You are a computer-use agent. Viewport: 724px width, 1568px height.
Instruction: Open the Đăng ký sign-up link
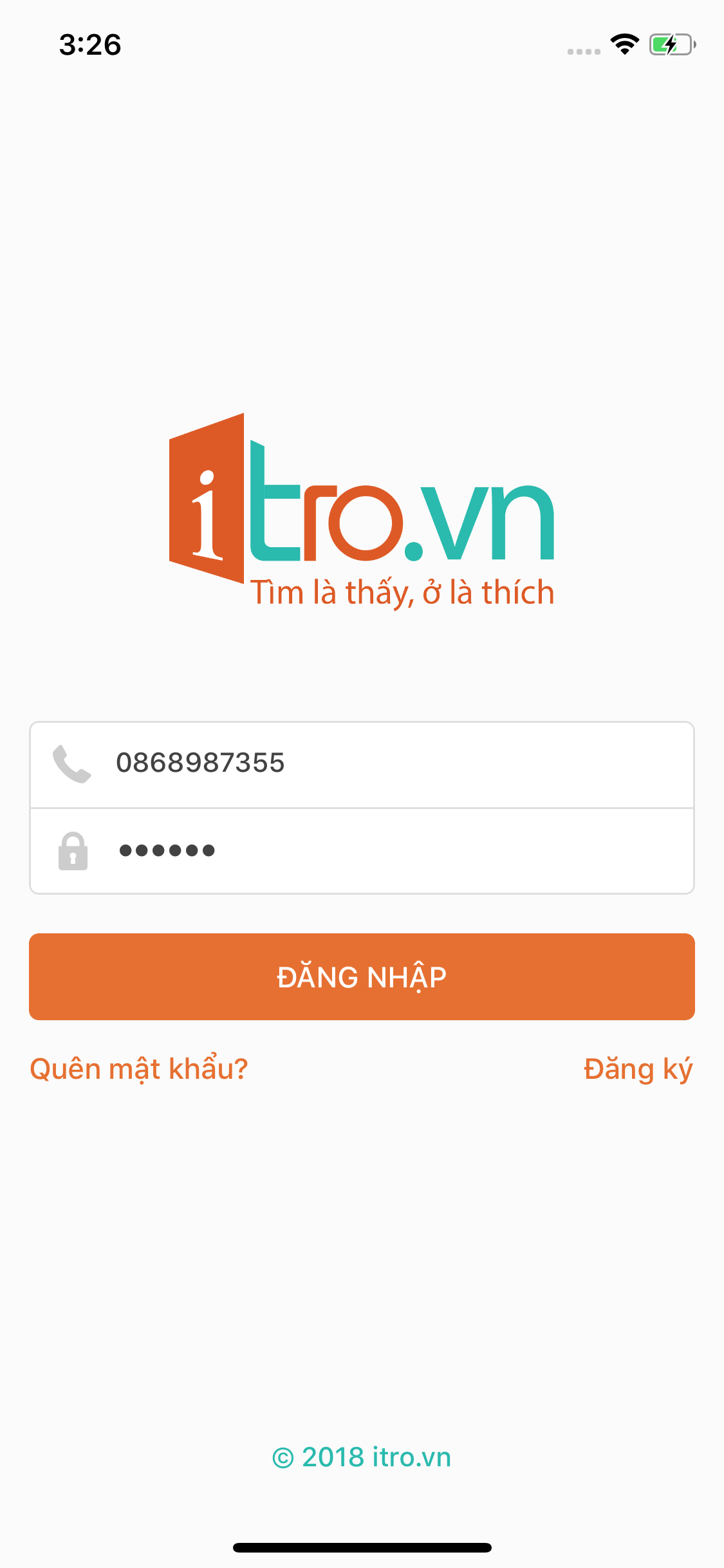[x=637, y=1069]
